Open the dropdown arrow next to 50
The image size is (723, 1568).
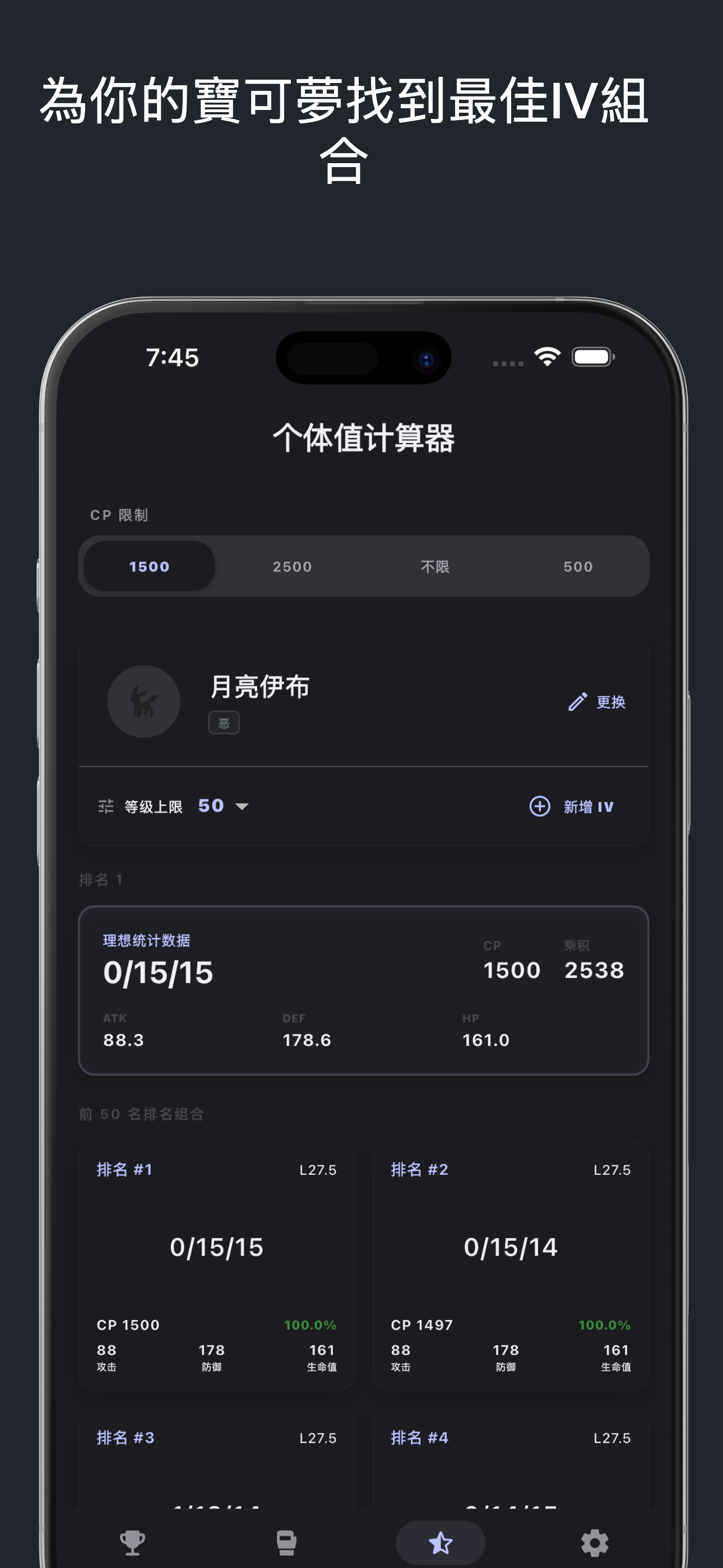[x=243, y=806]
